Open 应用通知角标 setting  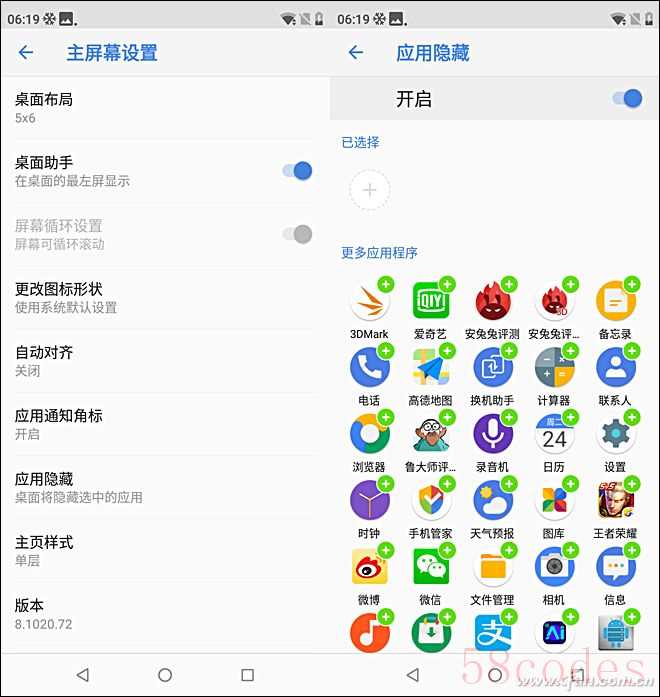(x=160, y=424)
